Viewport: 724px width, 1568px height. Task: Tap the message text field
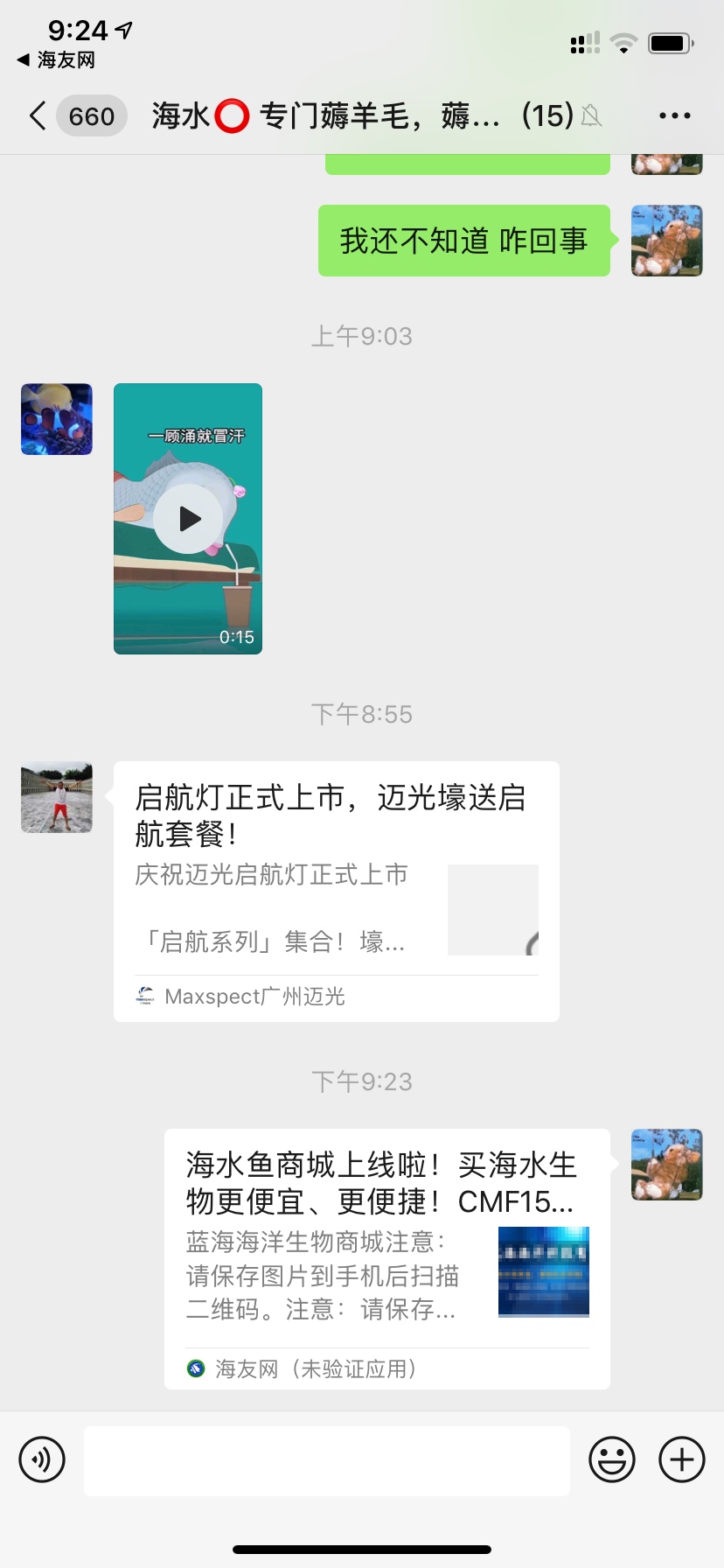click(326, 1460)
